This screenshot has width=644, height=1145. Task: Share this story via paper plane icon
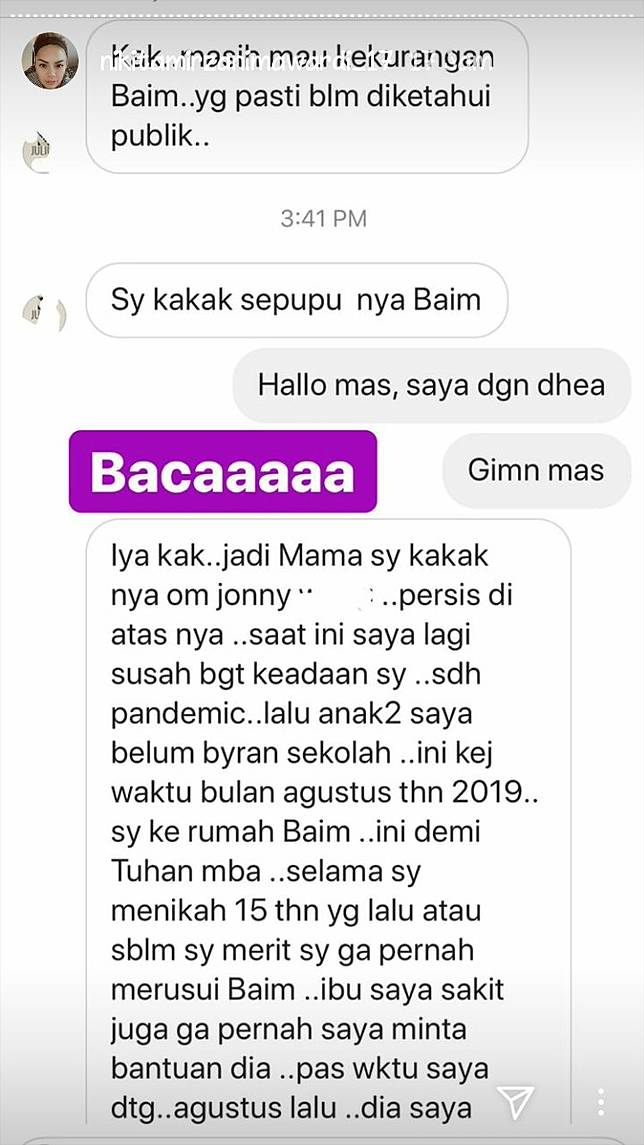(x=517, y=1103)
